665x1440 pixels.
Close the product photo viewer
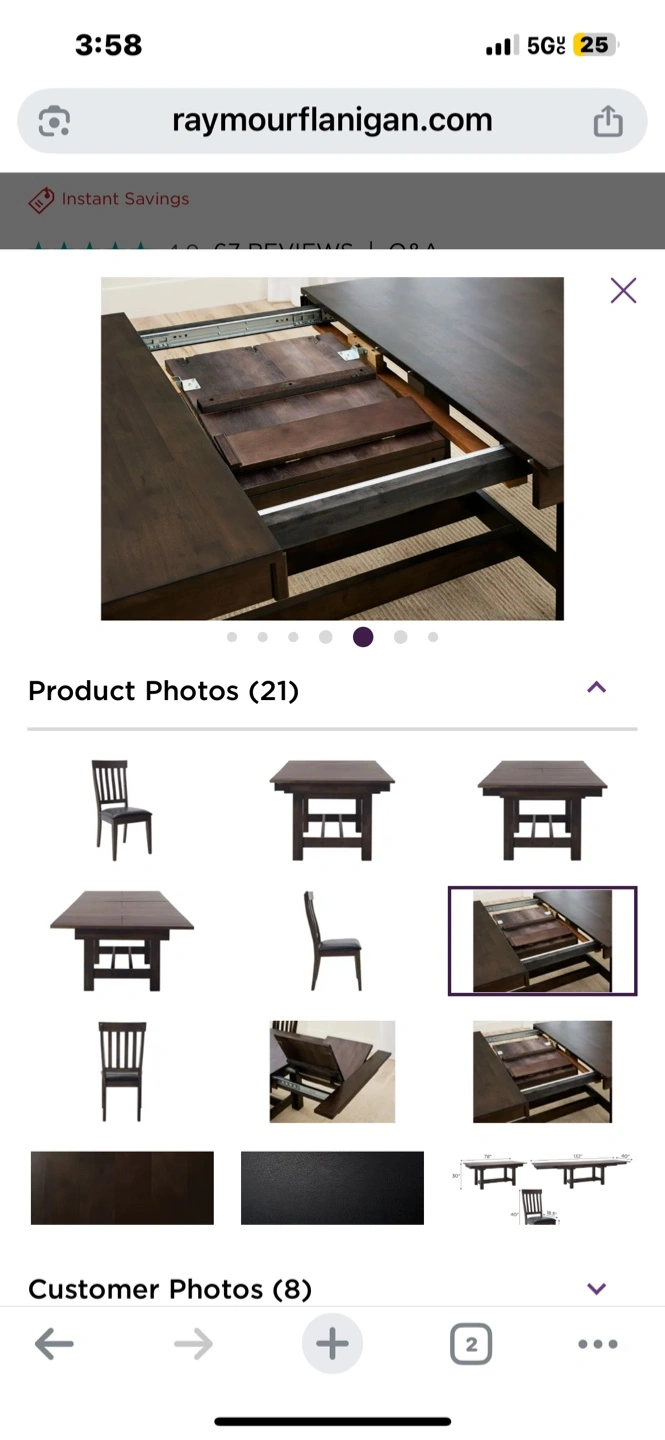point(623,291)
